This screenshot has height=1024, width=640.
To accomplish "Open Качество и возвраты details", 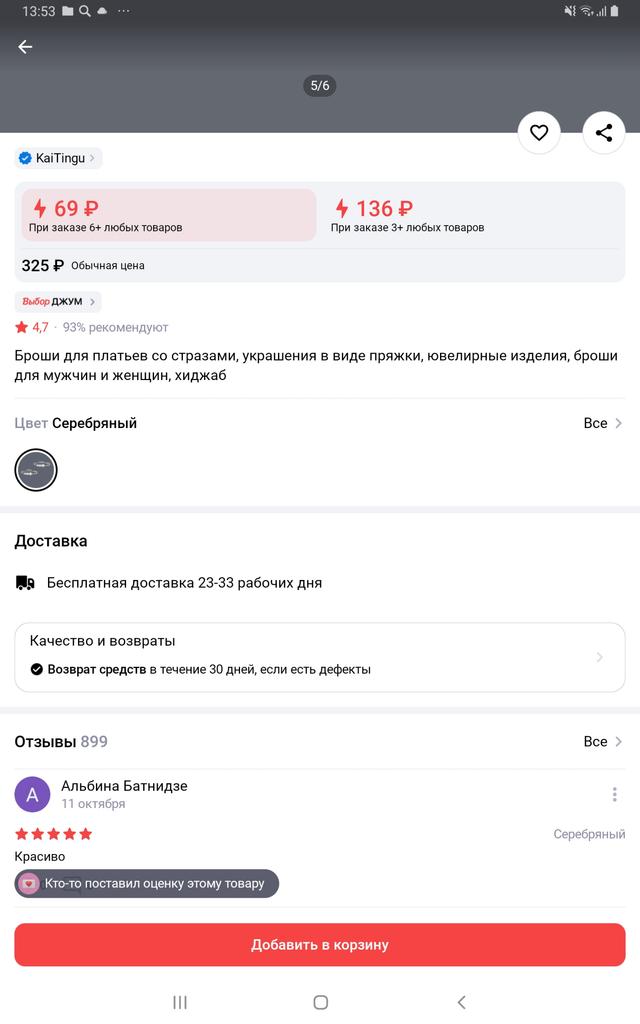I will point(319,657).
